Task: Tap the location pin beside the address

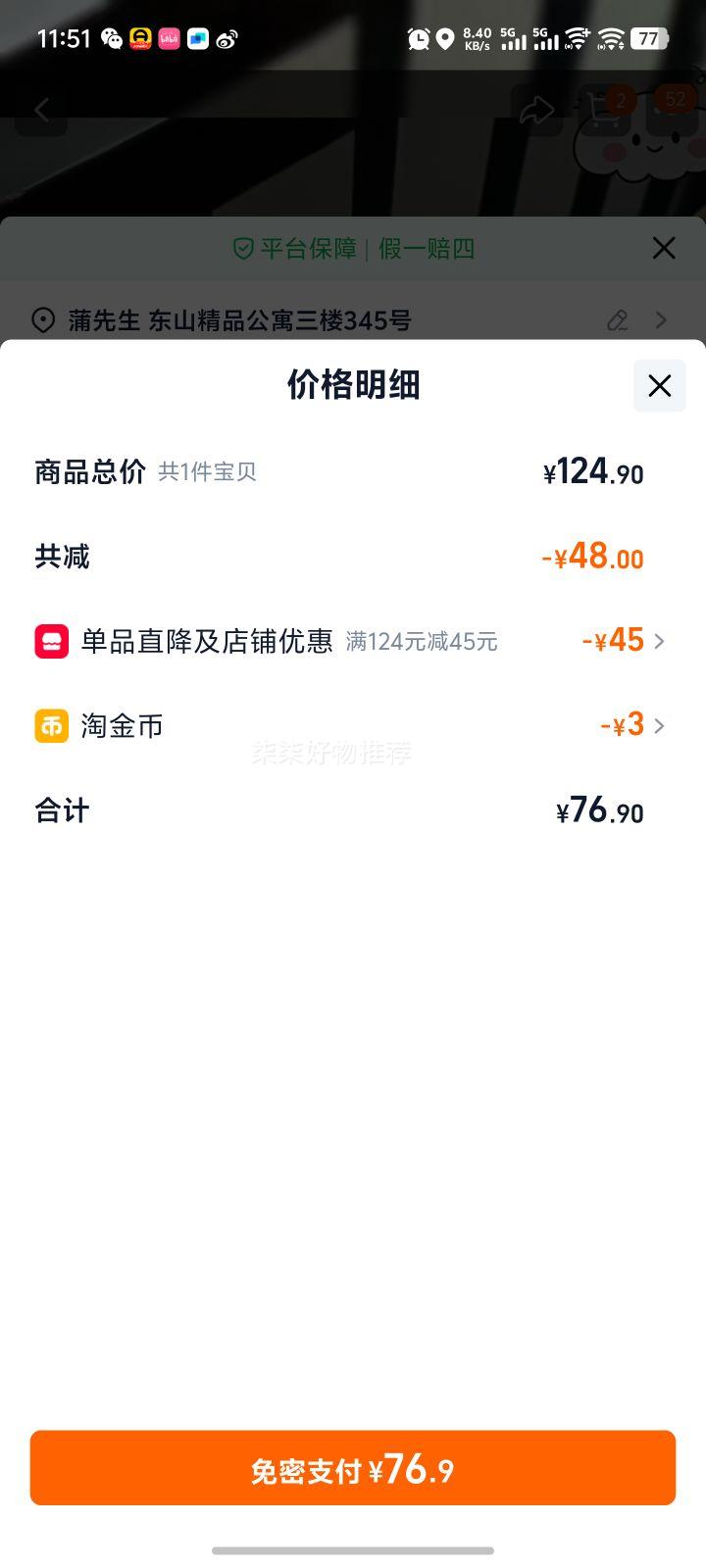Action: click(42, 320)
